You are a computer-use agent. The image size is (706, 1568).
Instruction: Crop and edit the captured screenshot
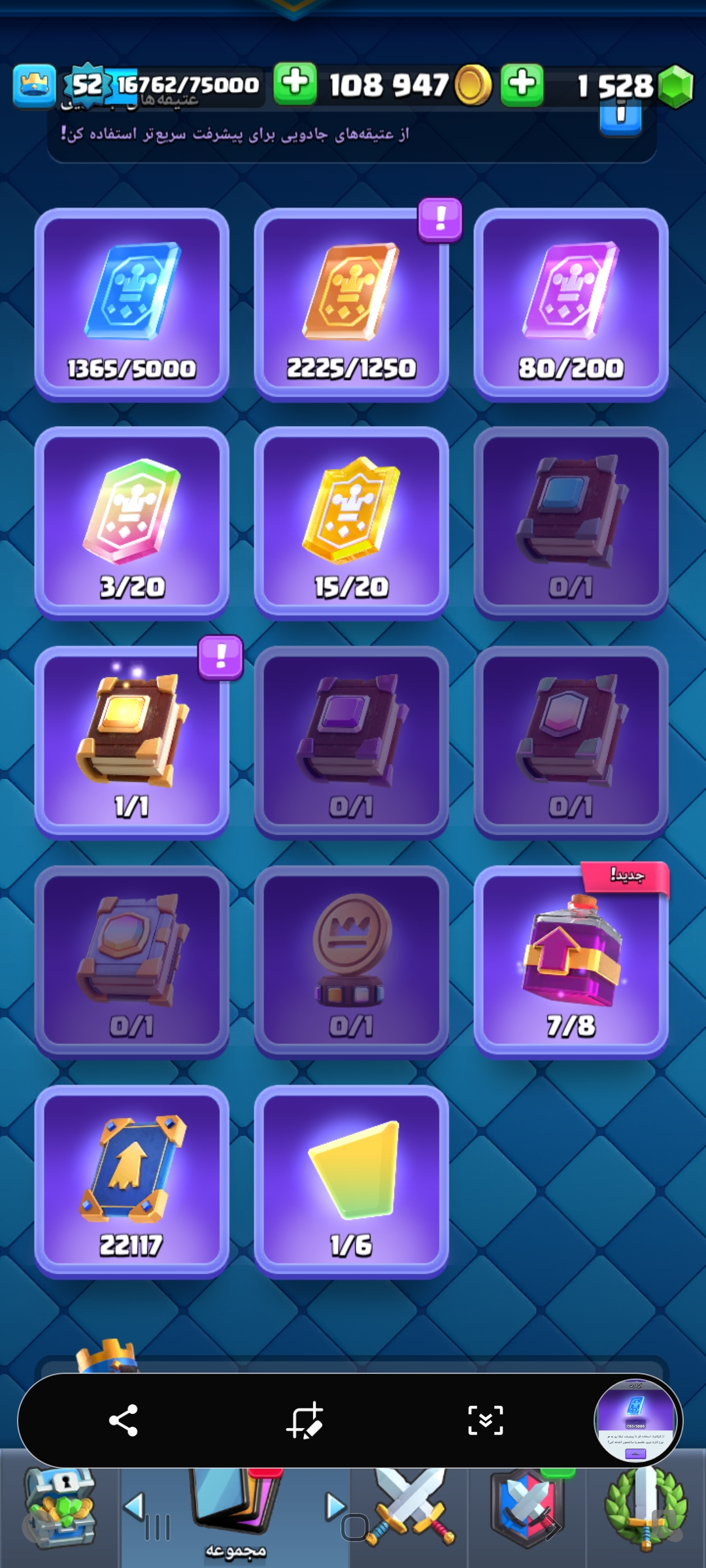(305, 1420)
